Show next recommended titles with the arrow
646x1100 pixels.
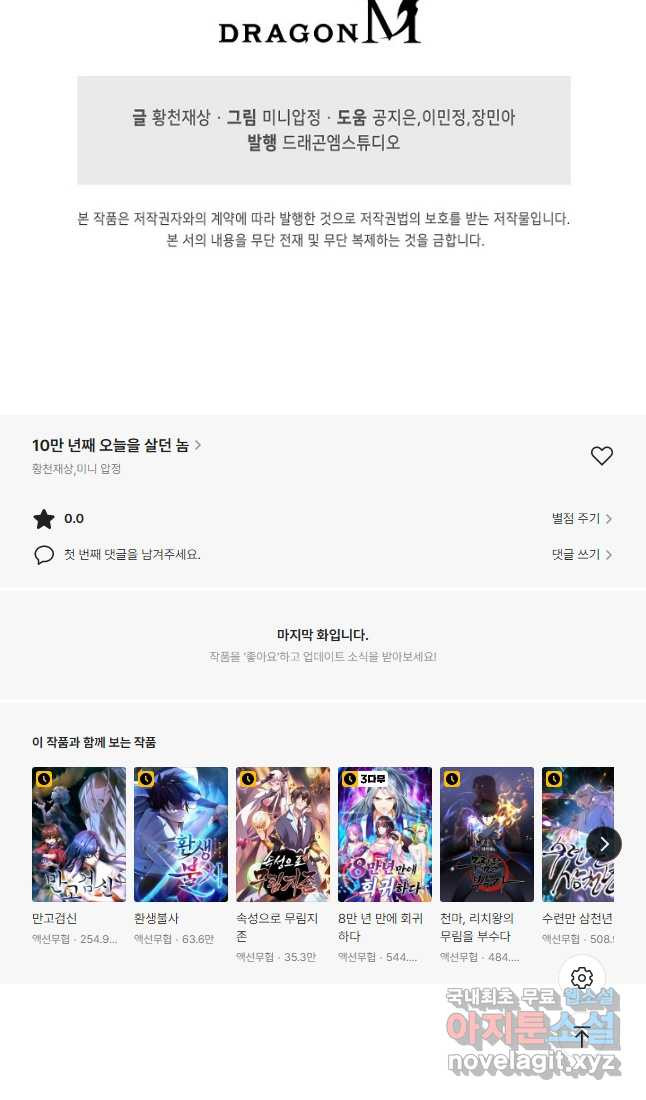(604, 844)
